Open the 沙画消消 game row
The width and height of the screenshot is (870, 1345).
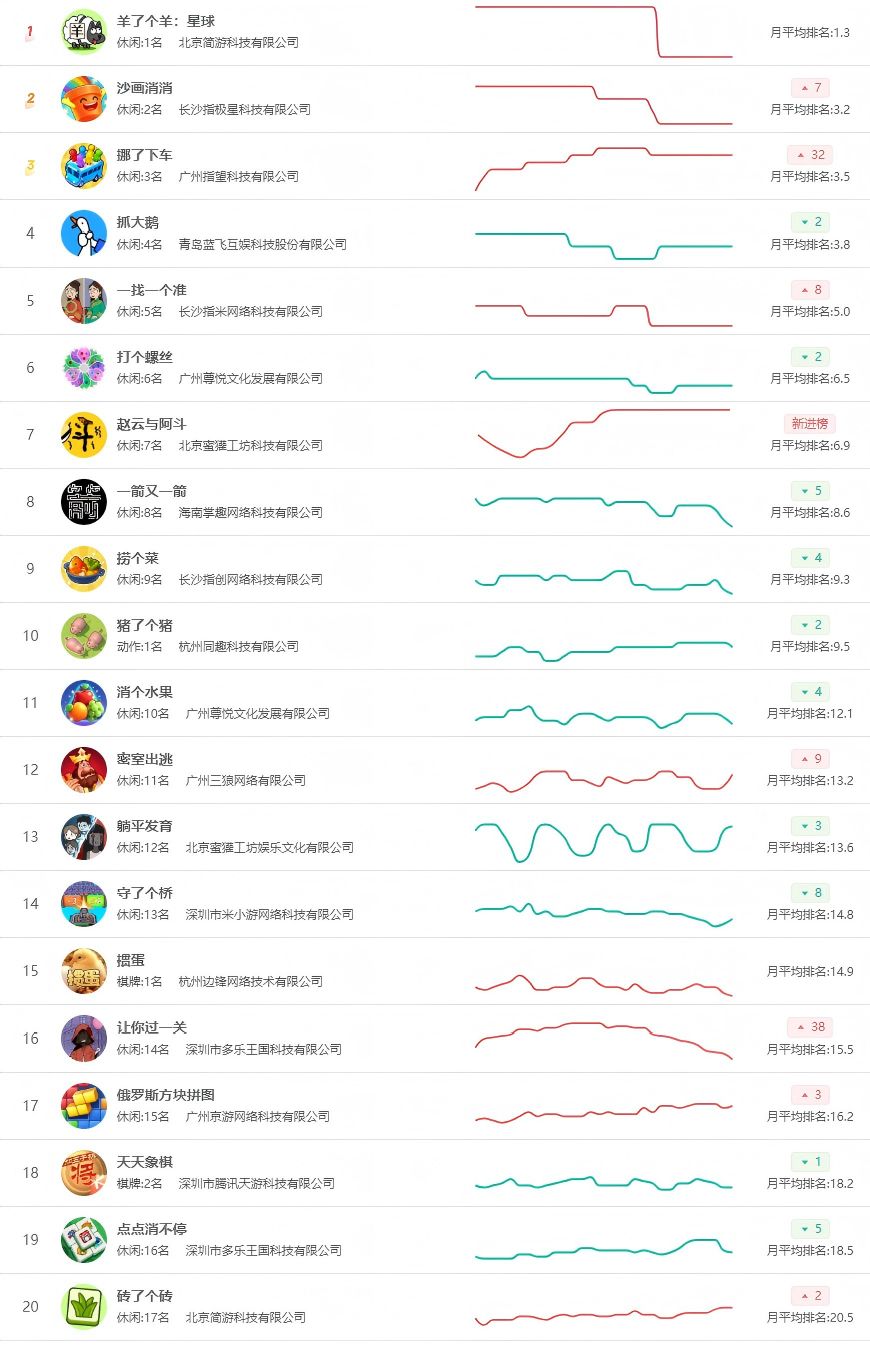point(435,99)
